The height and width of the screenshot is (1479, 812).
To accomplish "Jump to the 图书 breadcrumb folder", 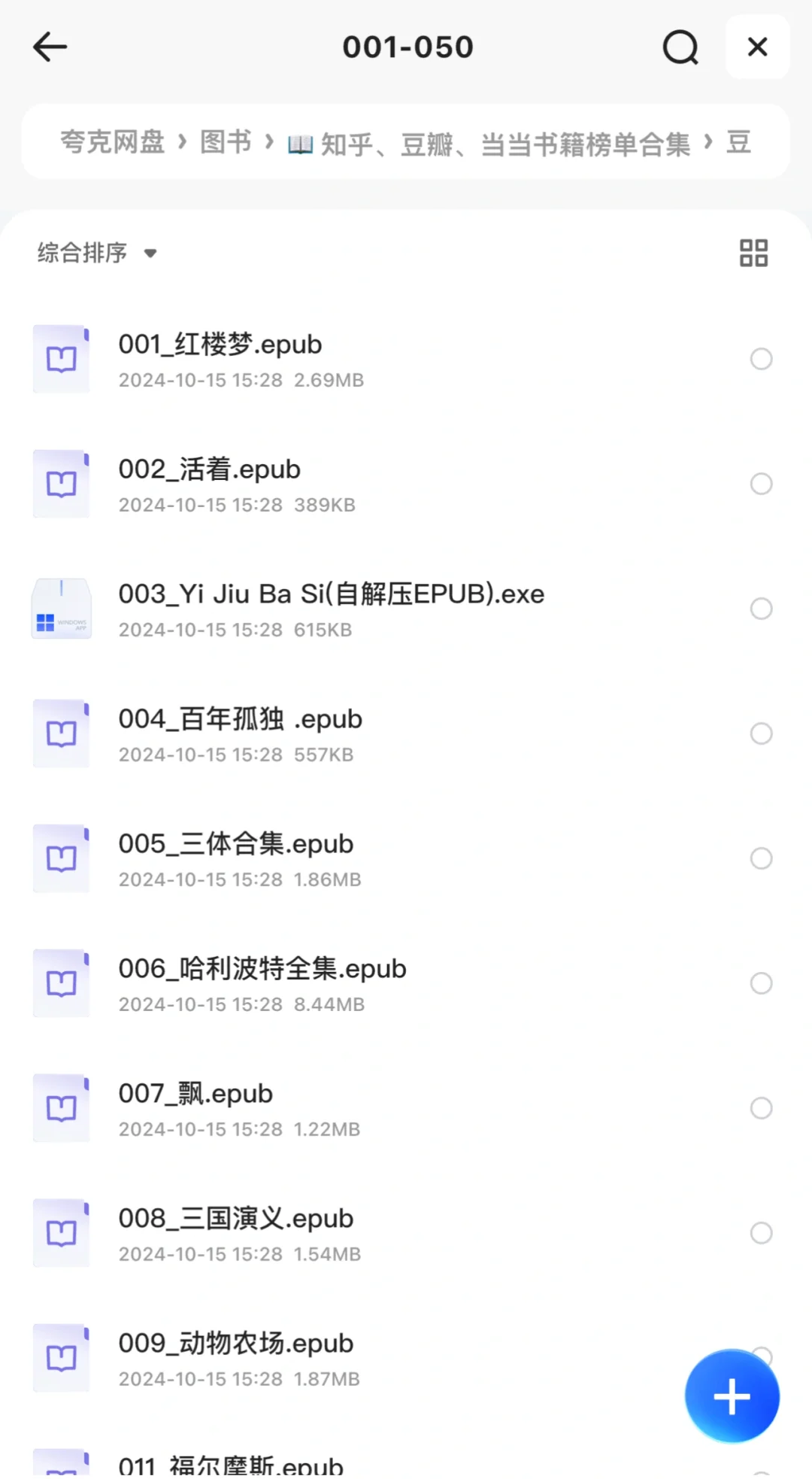I will click(x=226, y=141).
